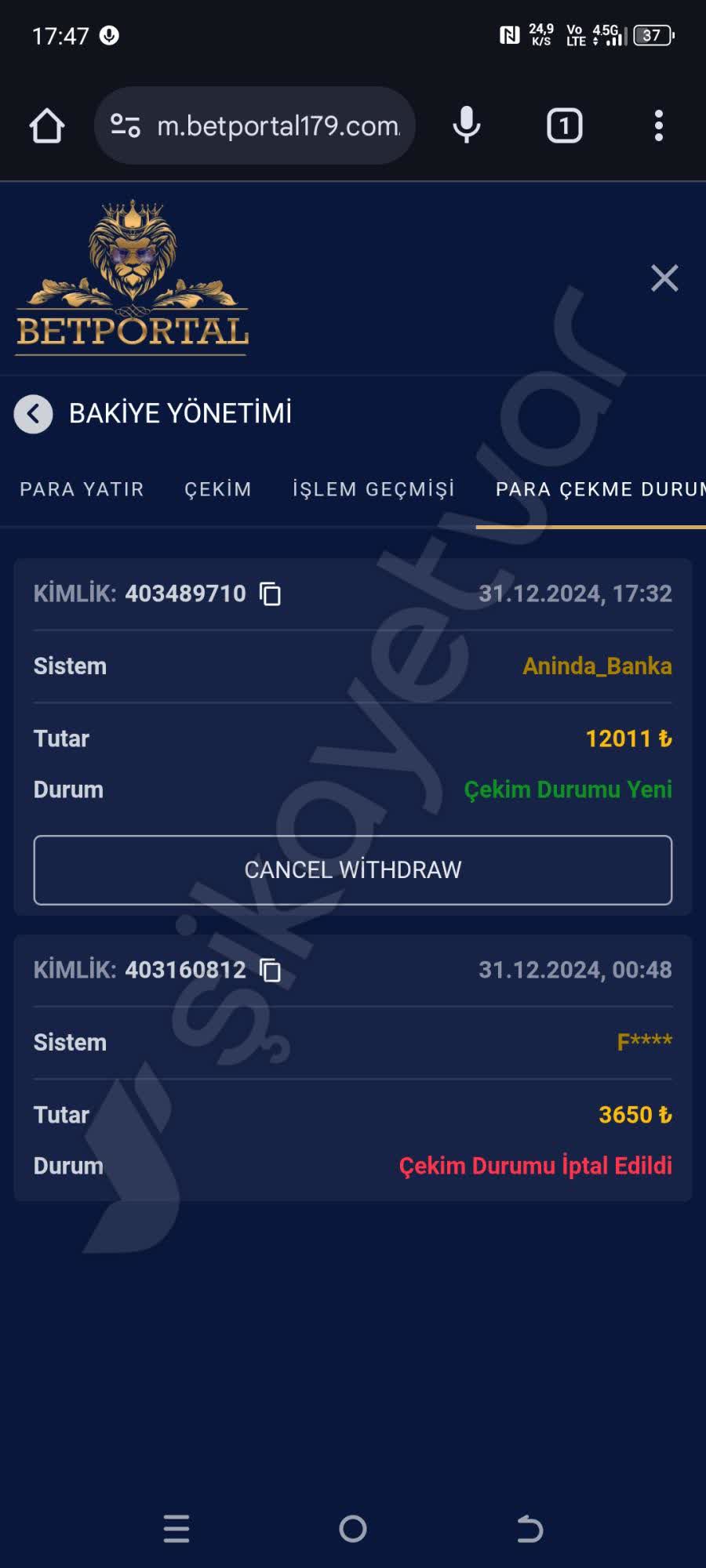Image resolution: width=706 pixels, height=1568 pixels.
Task: Open the PARA ÇEKME DURUMU tab
Action: click(x=599, y=488)
